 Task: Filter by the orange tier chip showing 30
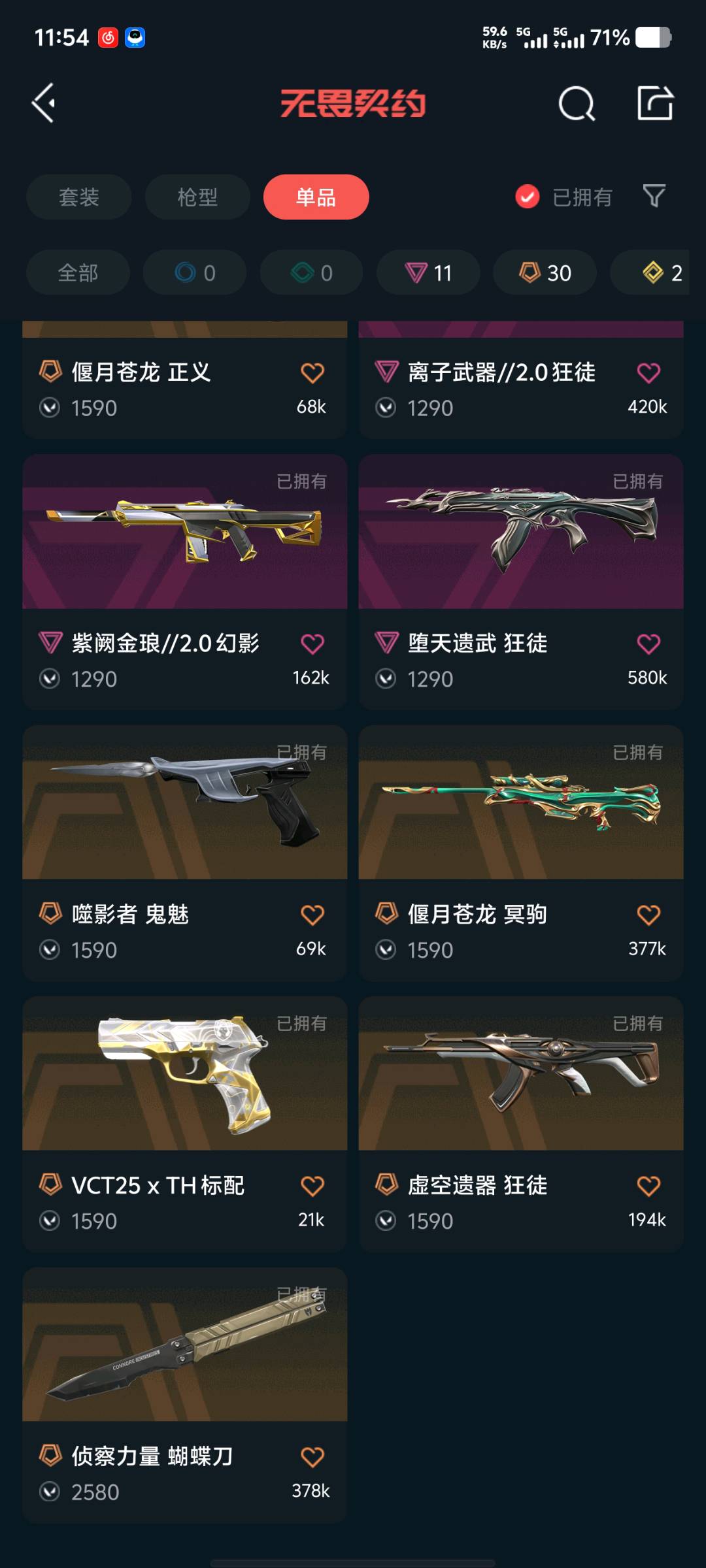(545, 272)
